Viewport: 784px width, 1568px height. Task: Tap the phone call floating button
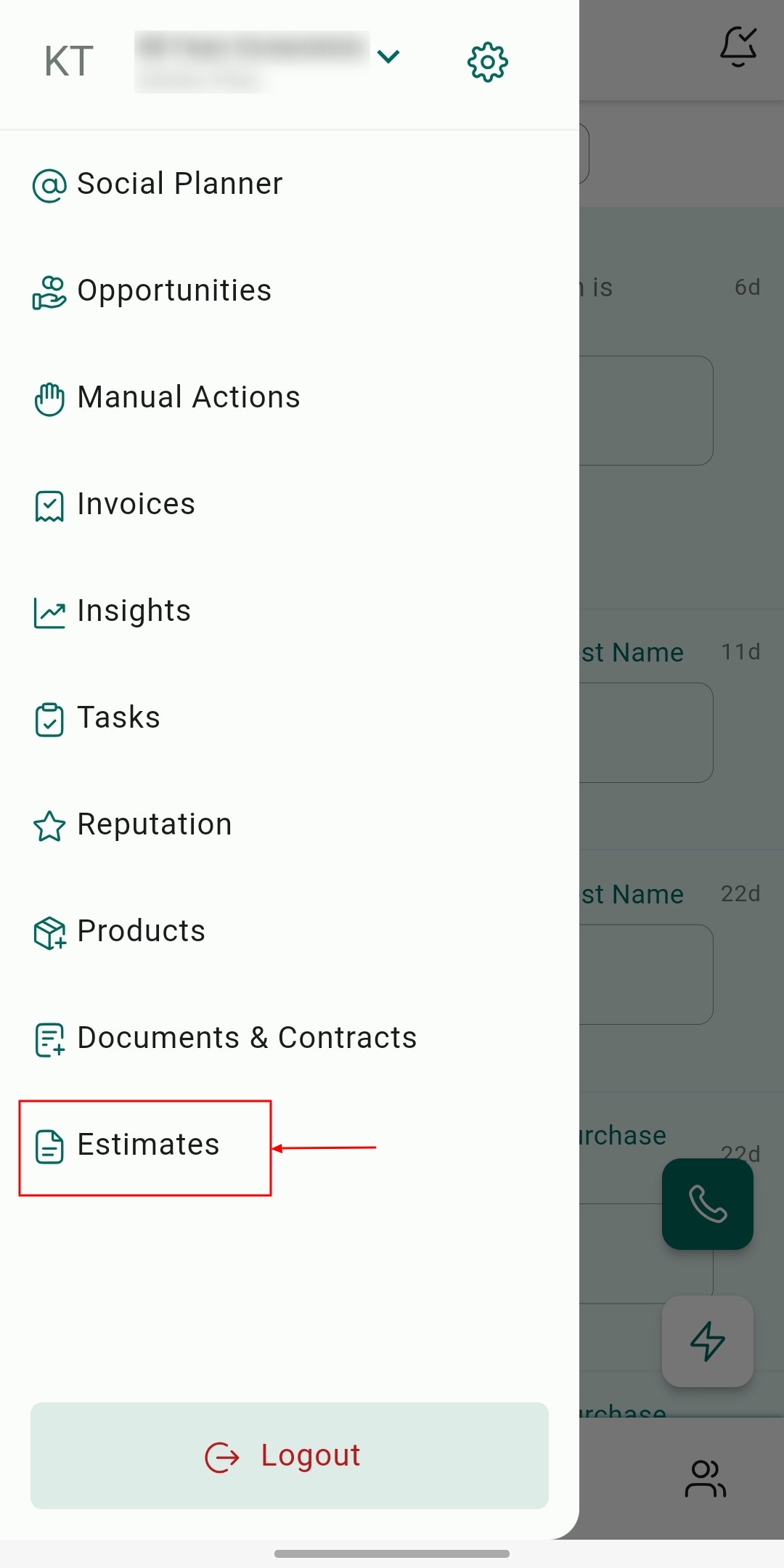coord(707,1203)
